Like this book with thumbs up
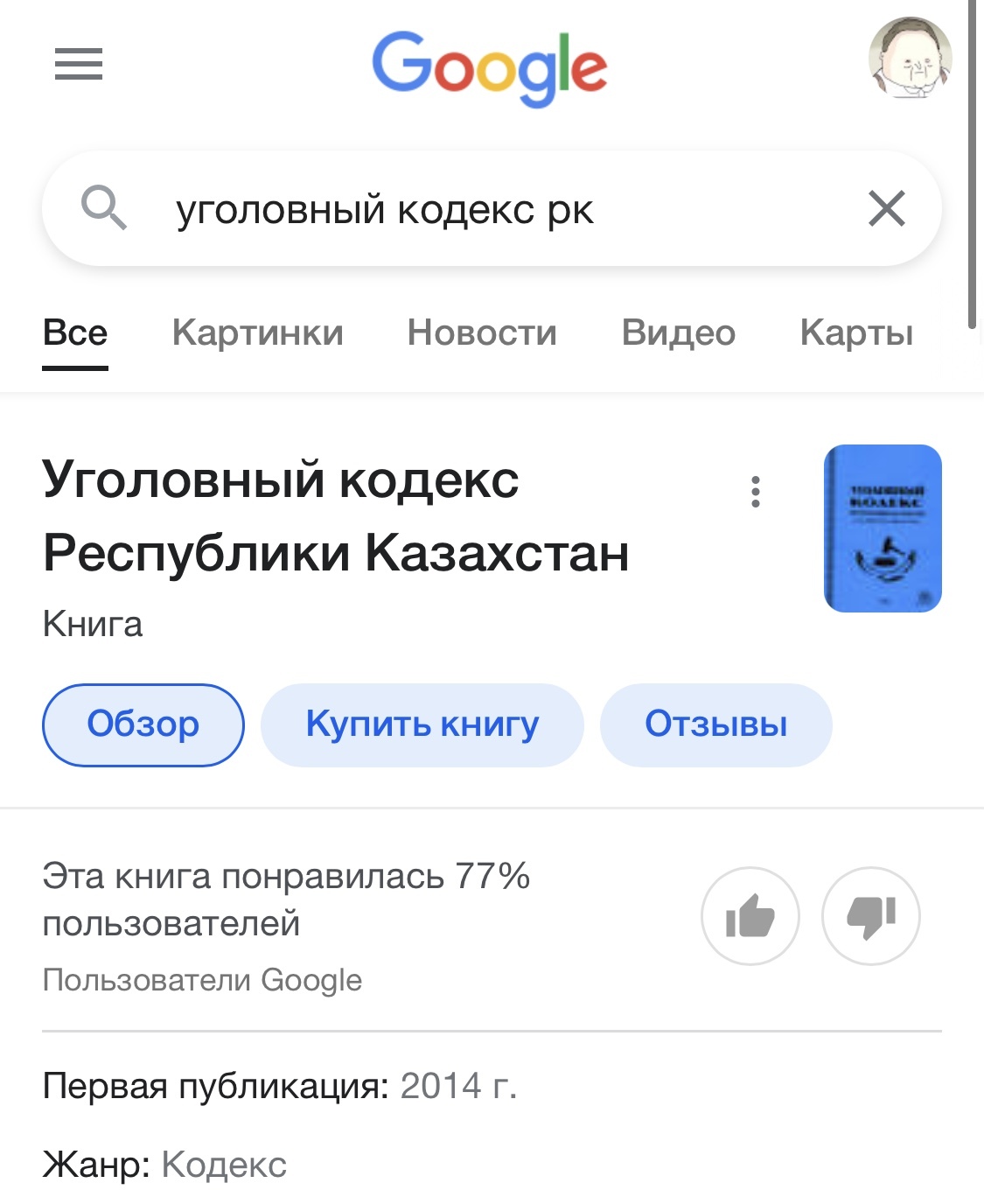The image size is (984, 1204). coord(750,916)
